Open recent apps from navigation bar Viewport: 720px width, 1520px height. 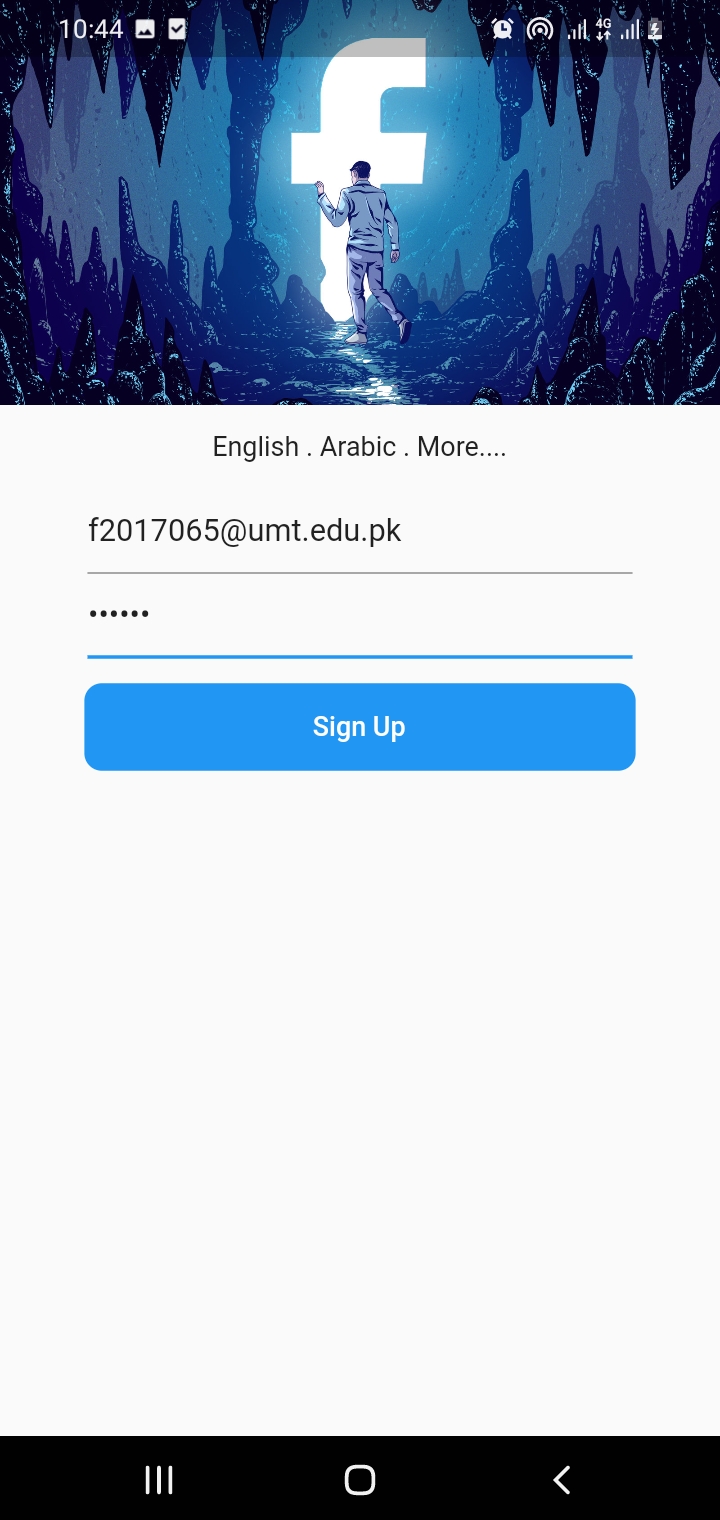coord(159,1479)
